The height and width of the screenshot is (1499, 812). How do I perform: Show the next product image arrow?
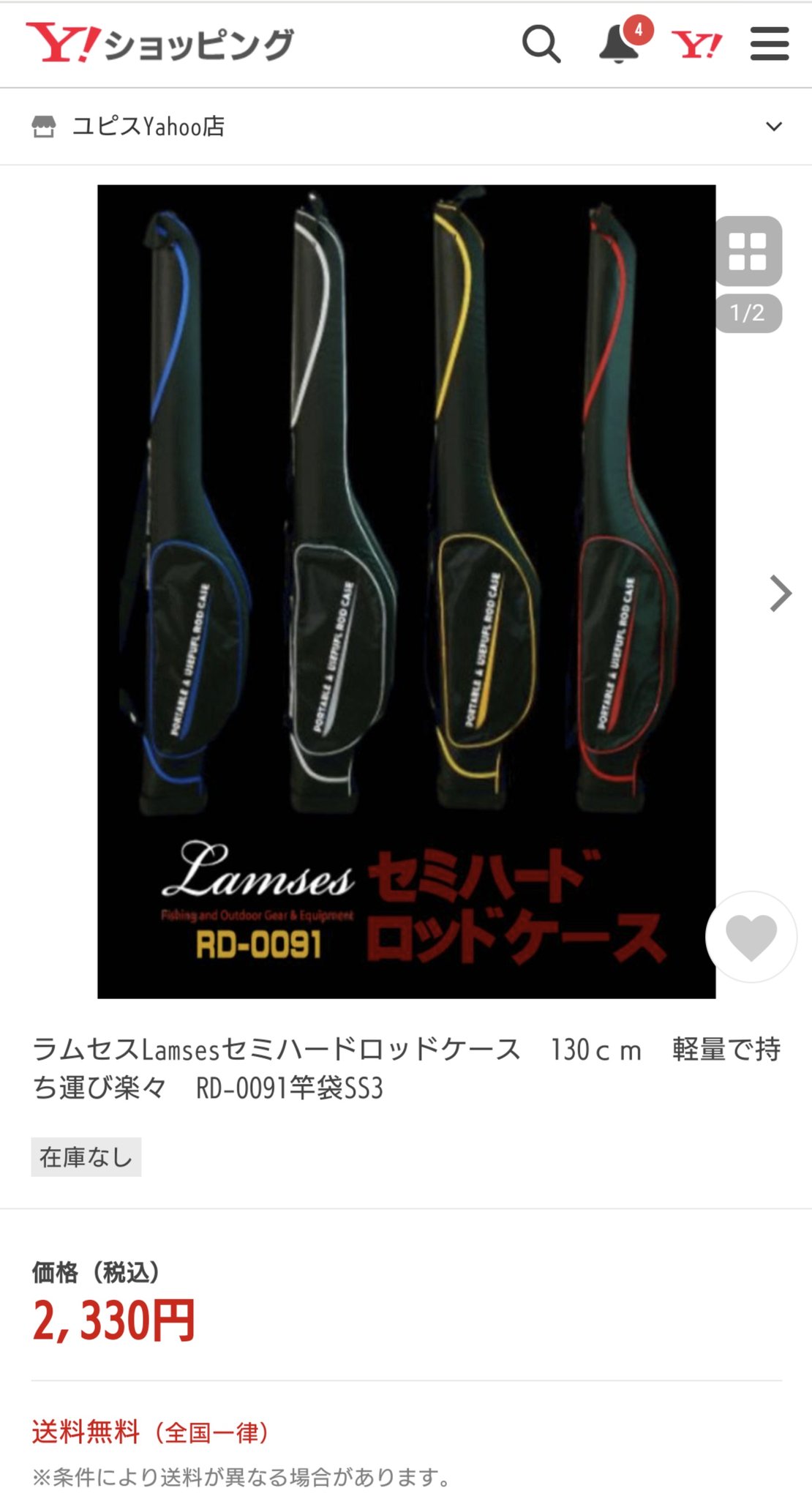coord(781,593)
